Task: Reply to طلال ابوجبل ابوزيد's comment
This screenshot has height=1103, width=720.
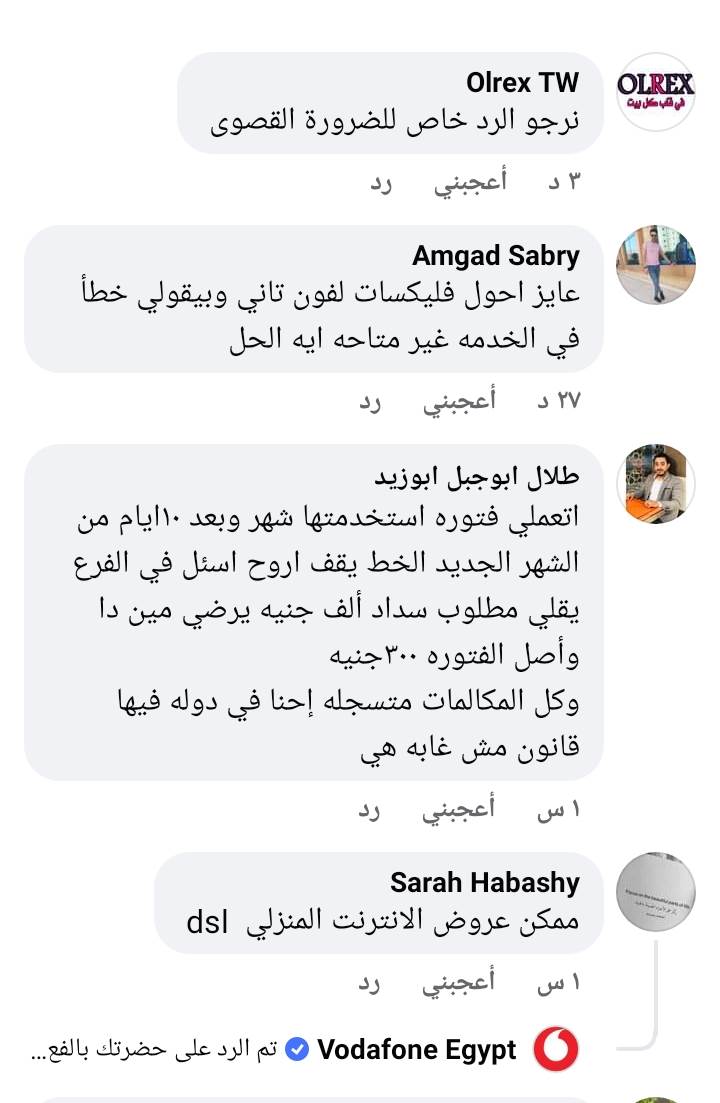Action: (x=371, y=810)
